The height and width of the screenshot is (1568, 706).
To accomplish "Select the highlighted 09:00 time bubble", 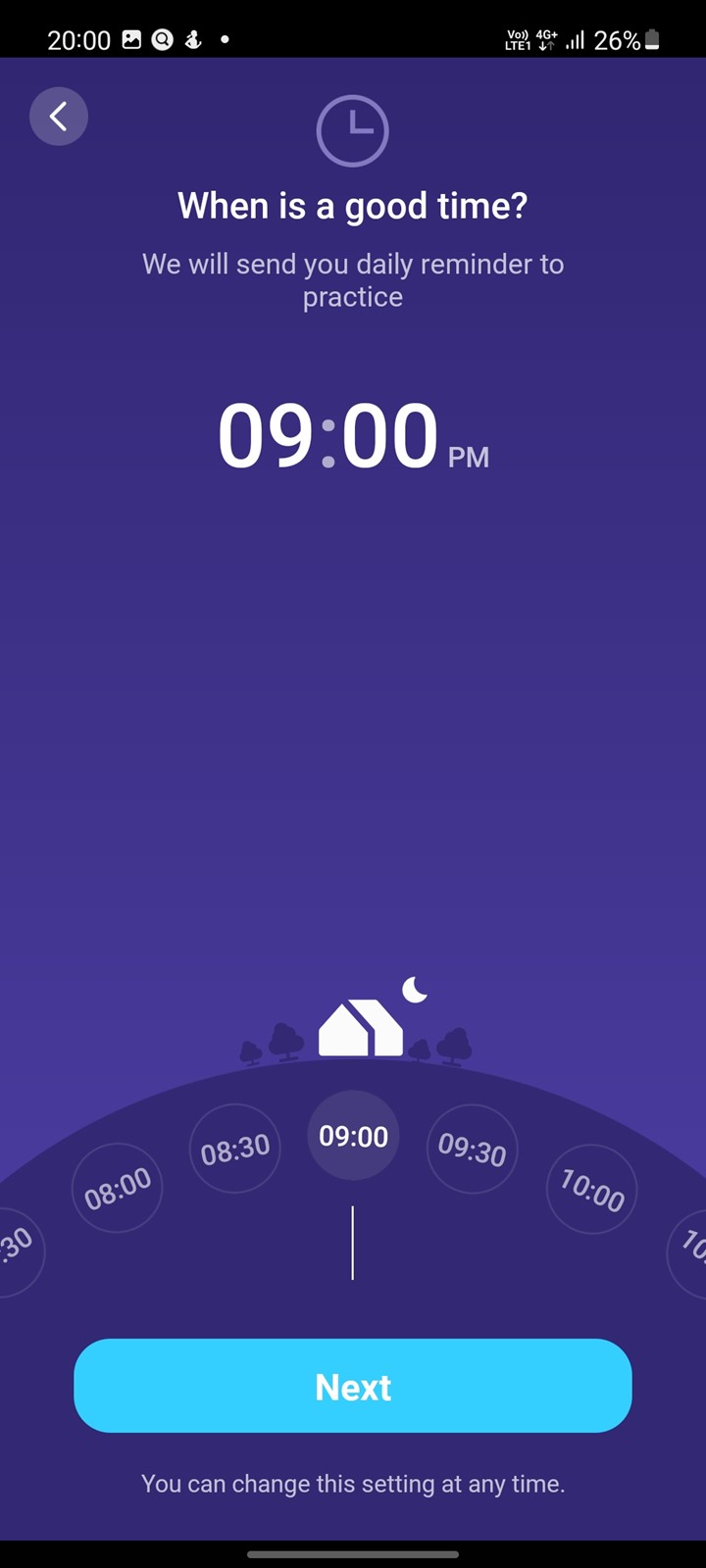I will coord(353,1136).
